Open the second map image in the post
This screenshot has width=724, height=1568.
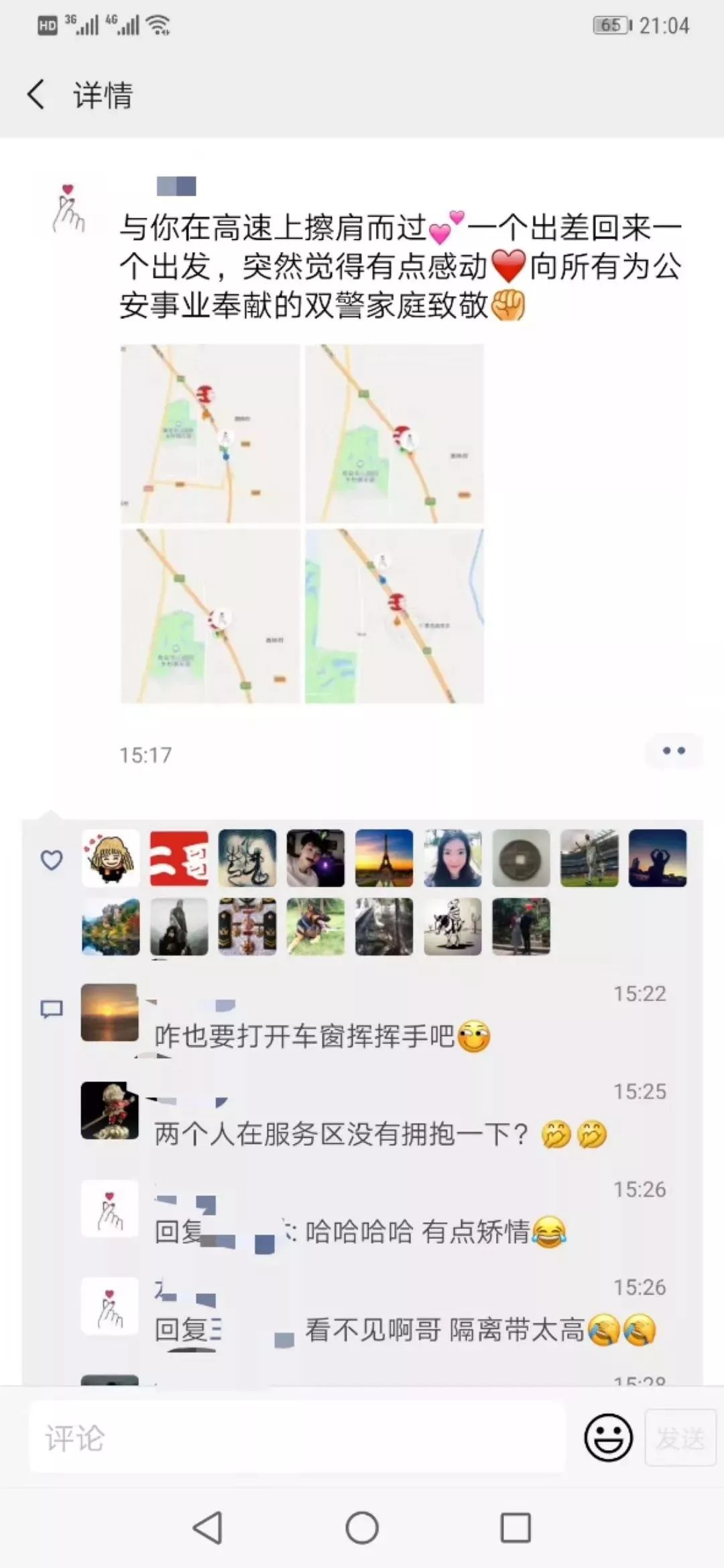(x=394, y=434)
